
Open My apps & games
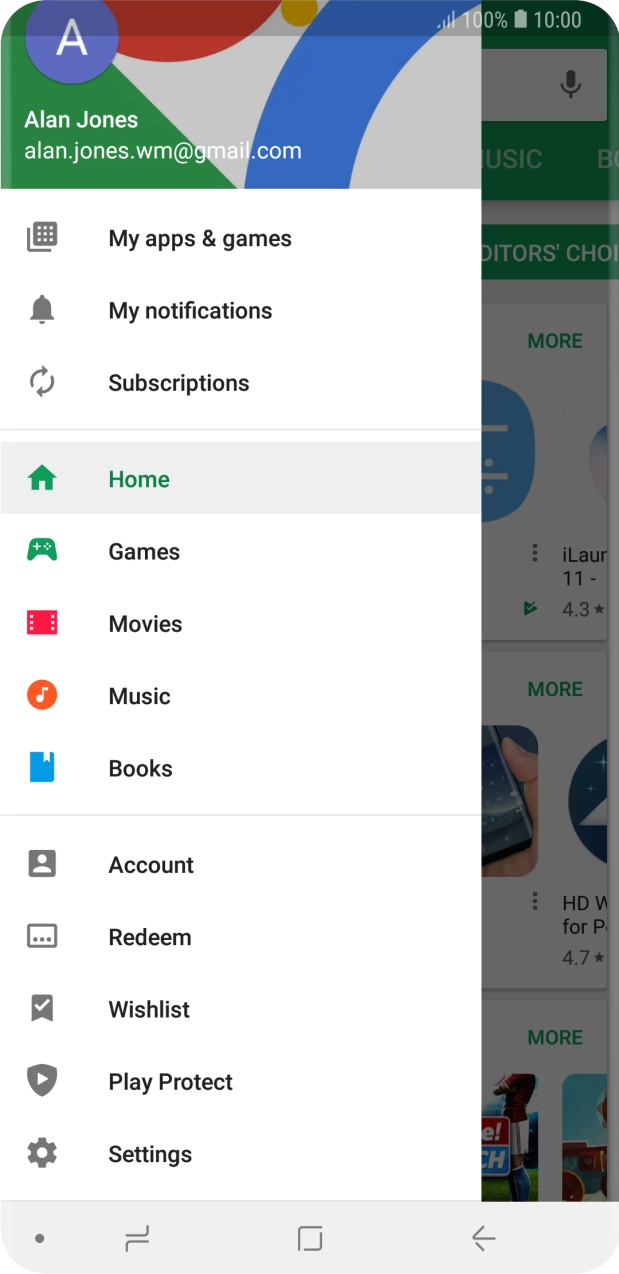pyautogui.click(x=199, y=238)
